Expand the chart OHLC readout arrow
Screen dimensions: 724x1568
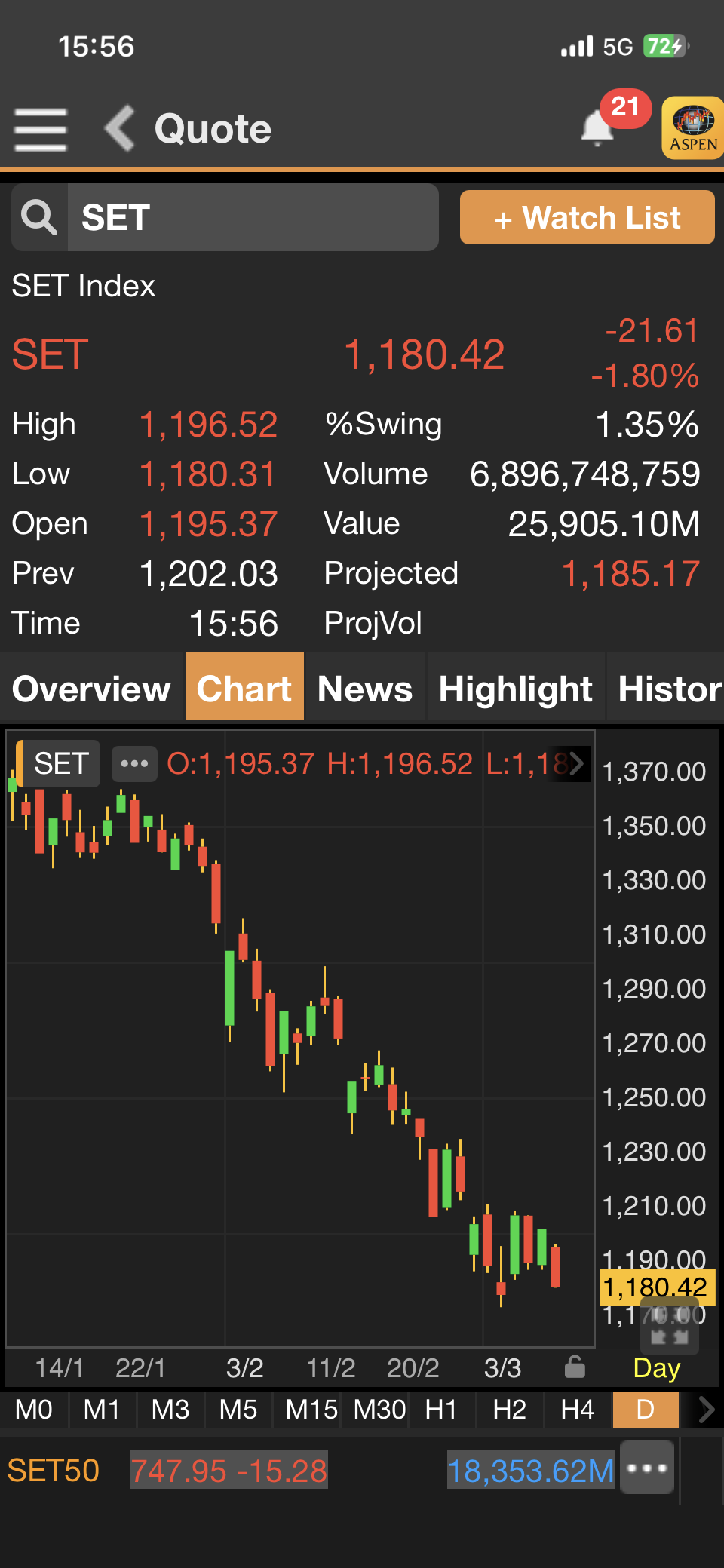click(x=577, y=763)
